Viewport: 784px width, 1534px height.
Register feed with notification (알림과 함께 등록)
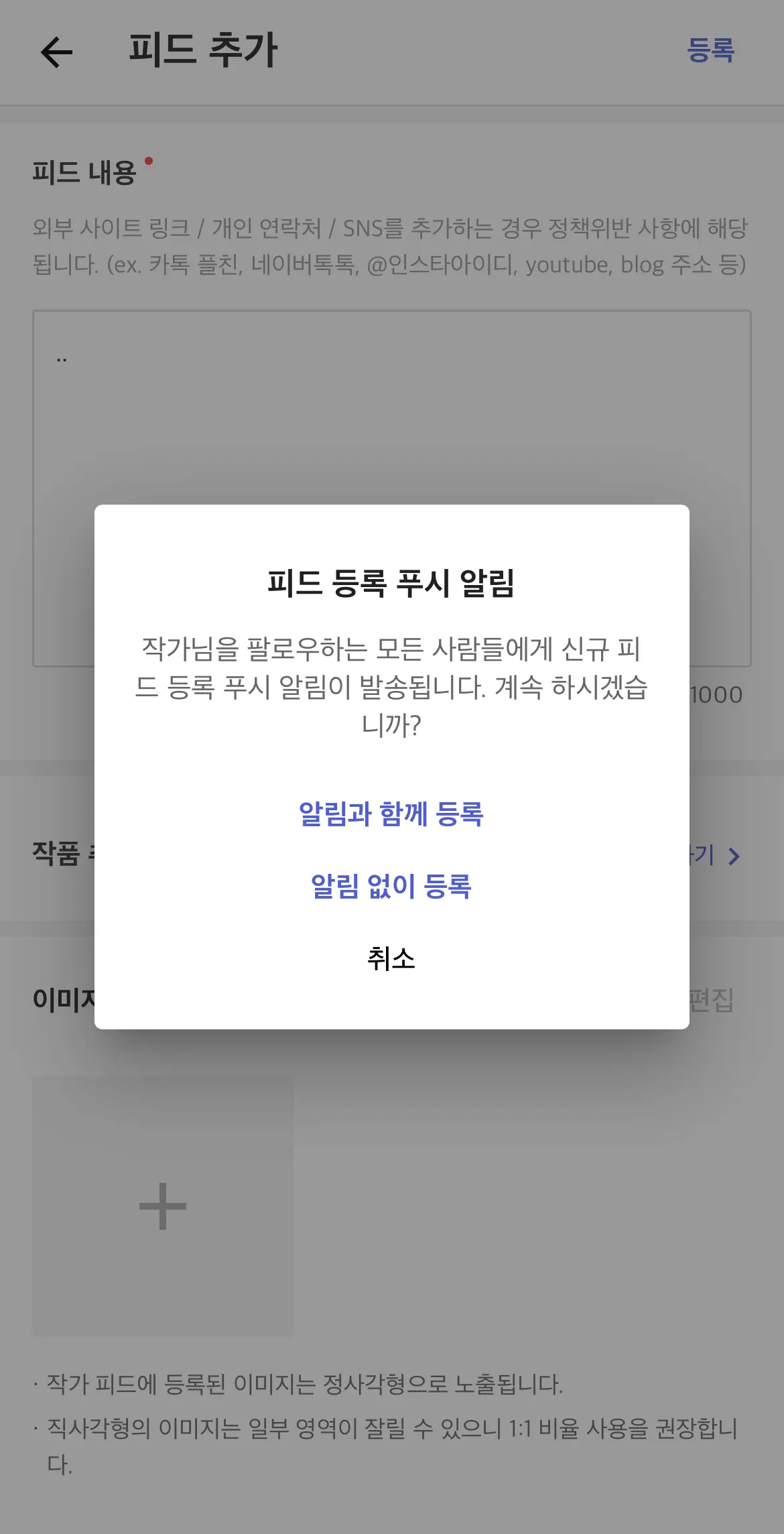391,814
